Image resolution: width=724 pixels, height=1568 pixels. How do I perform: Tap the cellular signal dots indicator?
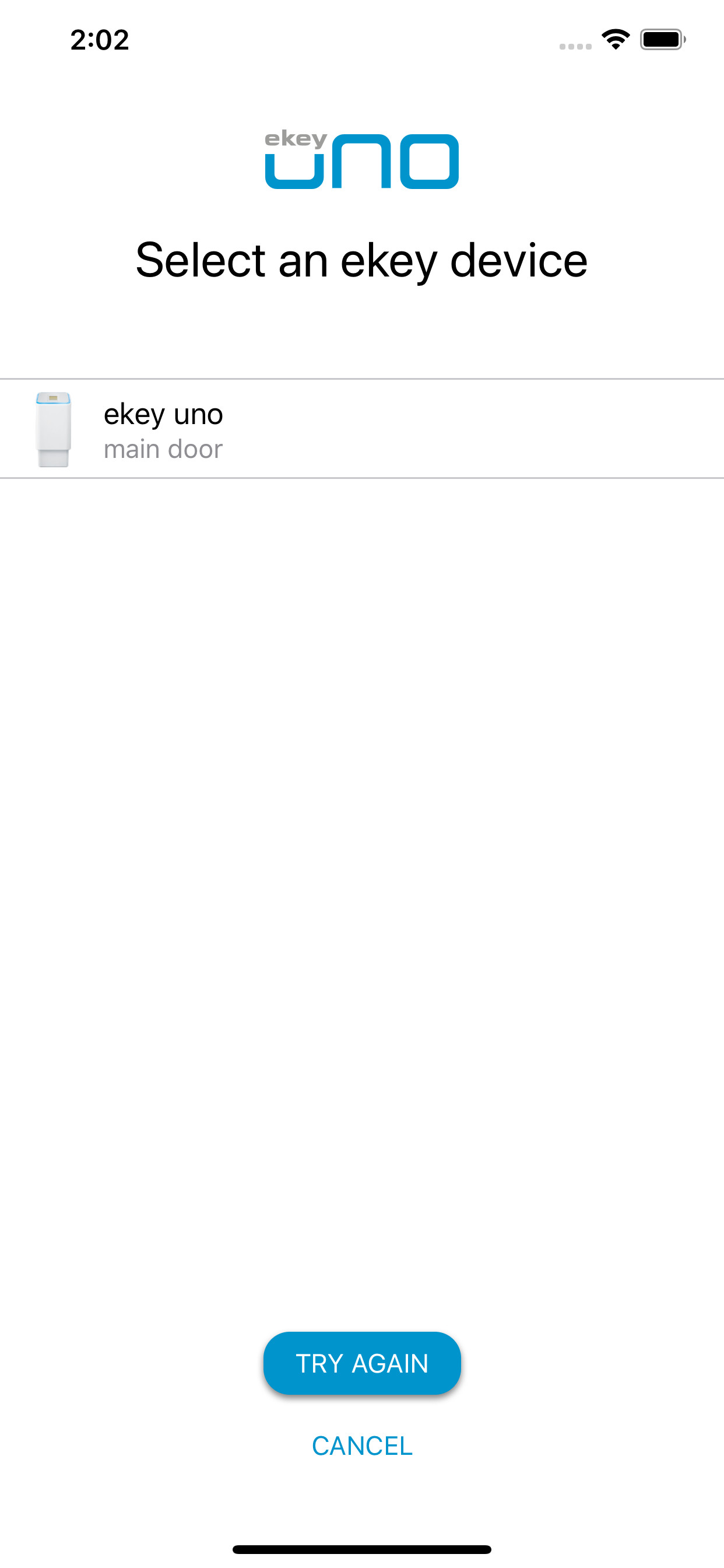click(x=574, y=45)
